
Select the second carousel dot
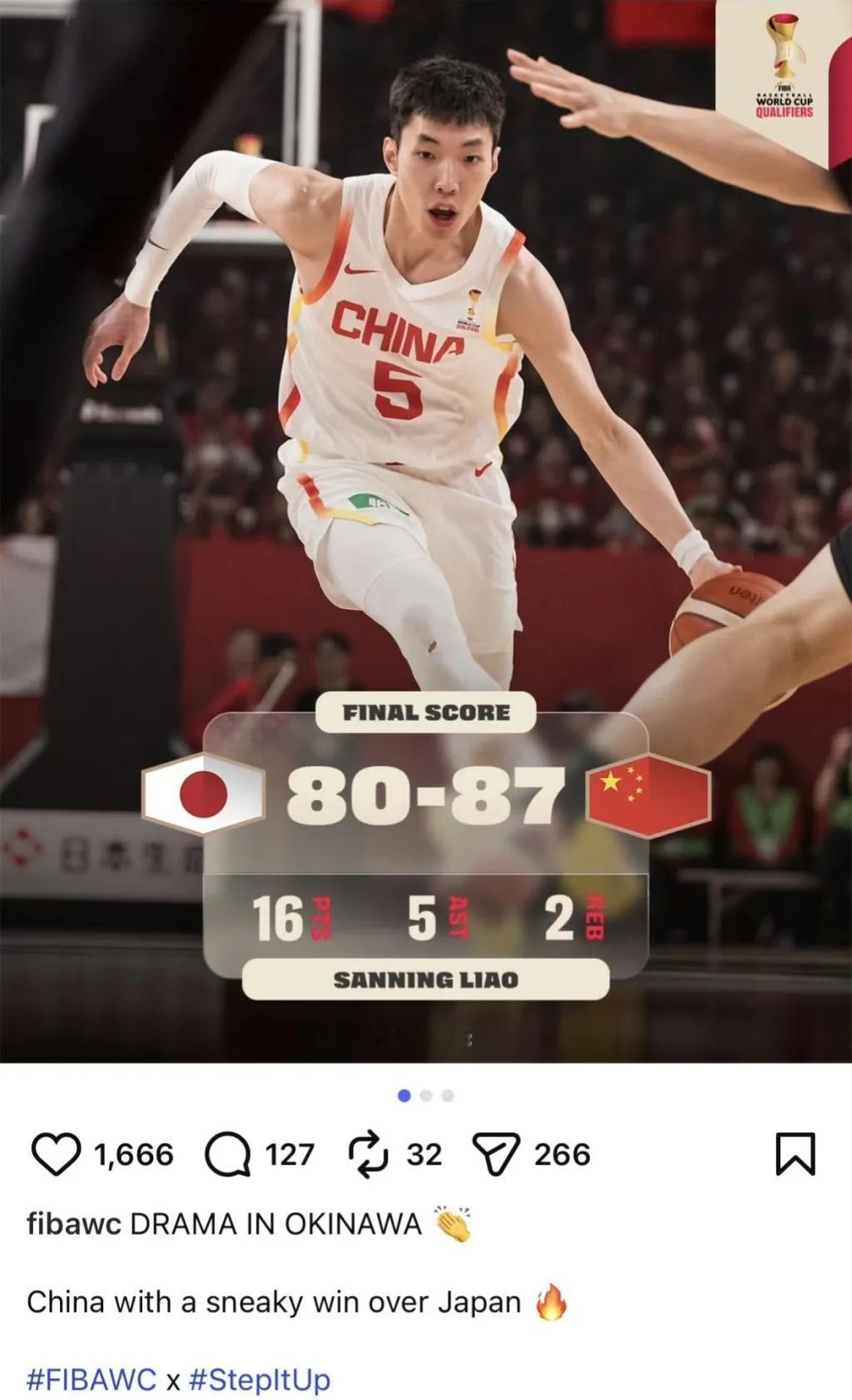[x=426, y=1097]
